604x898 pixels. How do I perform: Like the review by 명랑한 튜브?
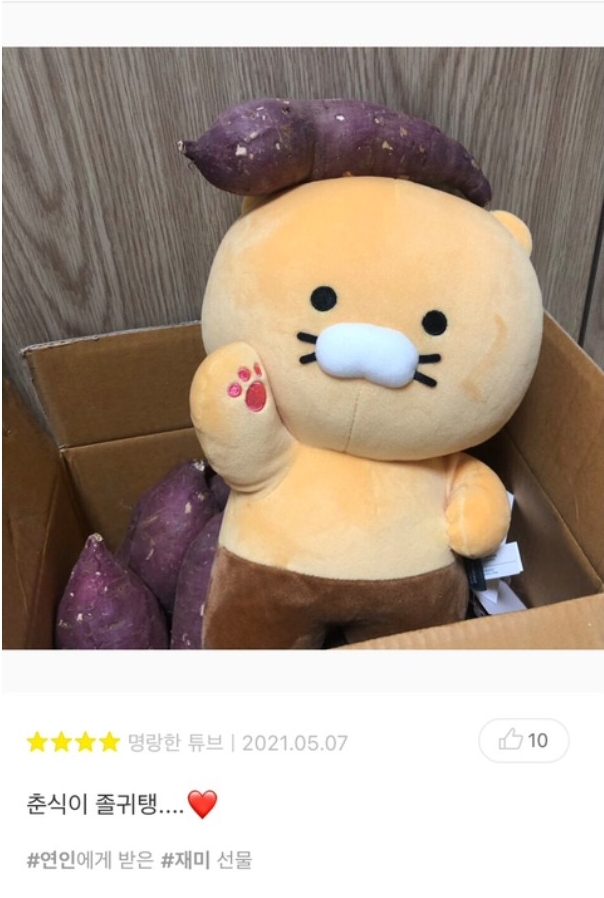tap(523, 741)
